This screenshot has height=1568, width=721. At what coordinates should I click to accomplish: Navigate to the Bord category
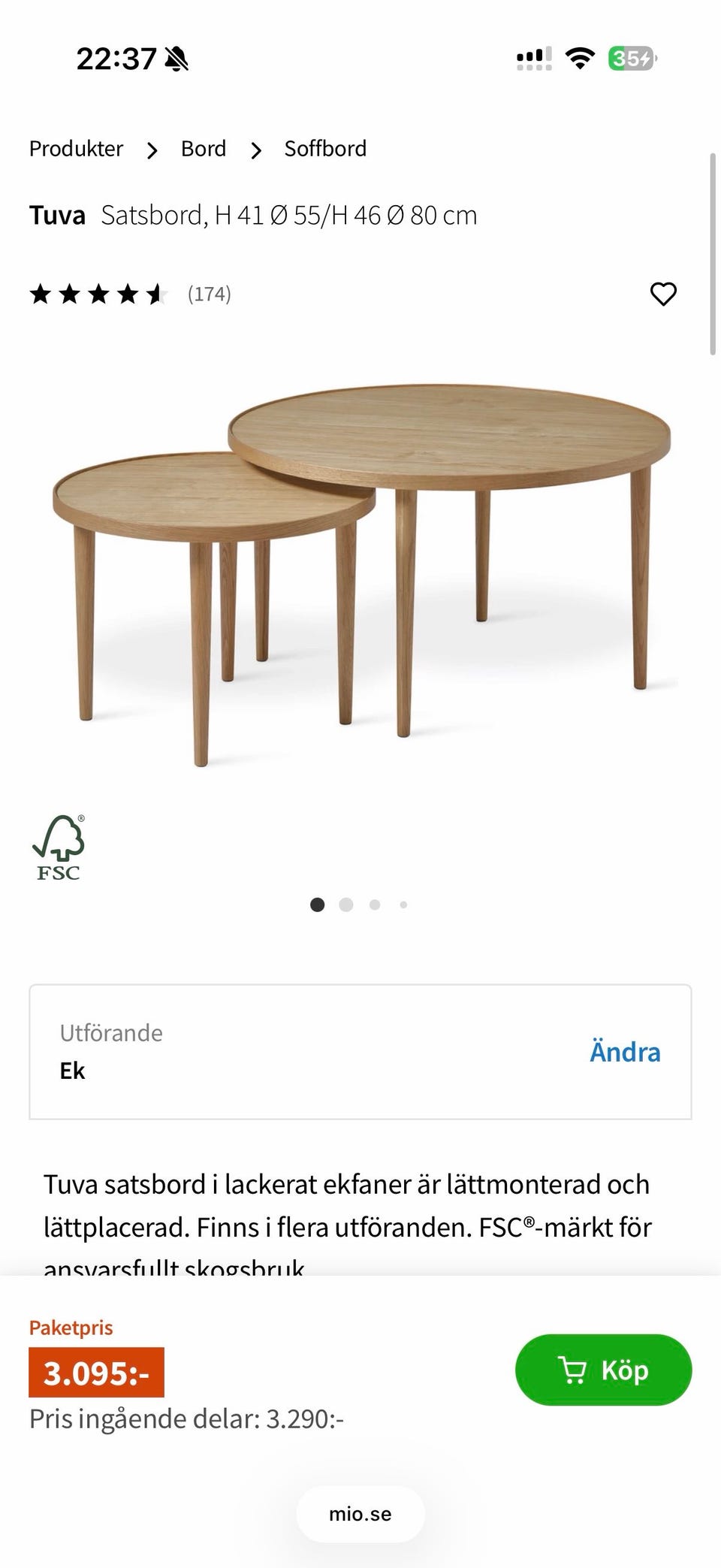[x=202, y=149]
